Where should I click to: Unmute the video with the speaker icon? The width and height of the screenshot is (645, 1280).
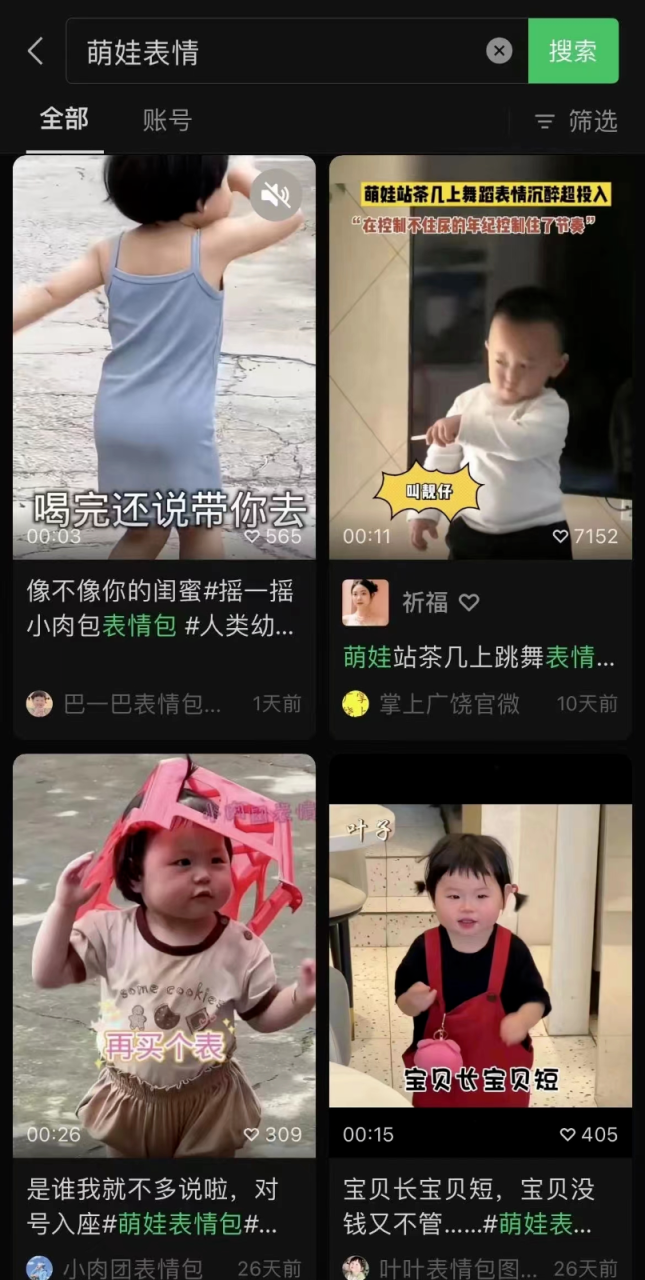pyautogui.click(x=275, y=195)
